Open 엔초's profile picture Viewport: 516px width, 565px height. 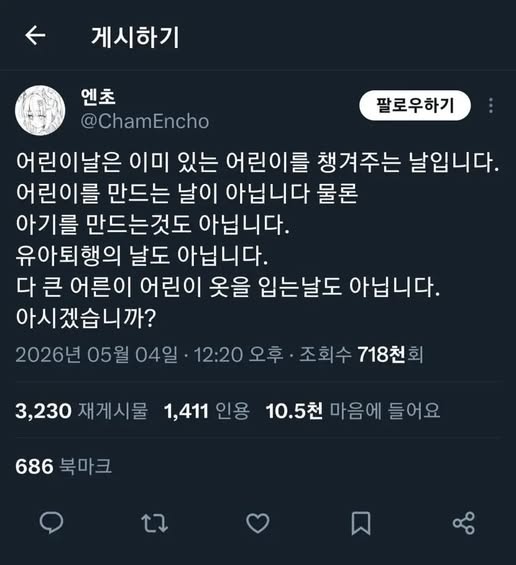[40, 110]
